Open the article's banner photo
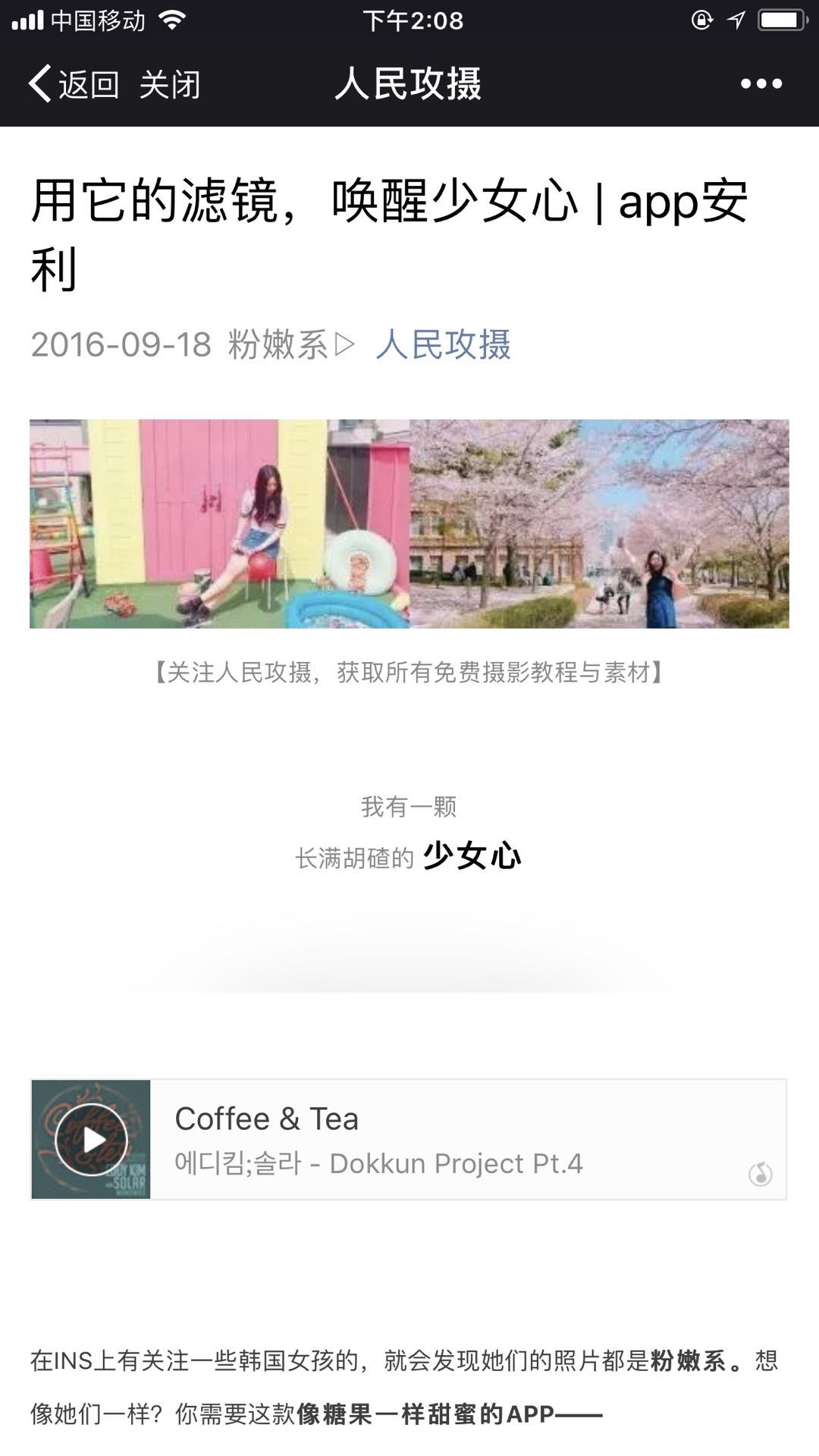This screenshot has width=819, height=1456. click(x=409, y=524)
